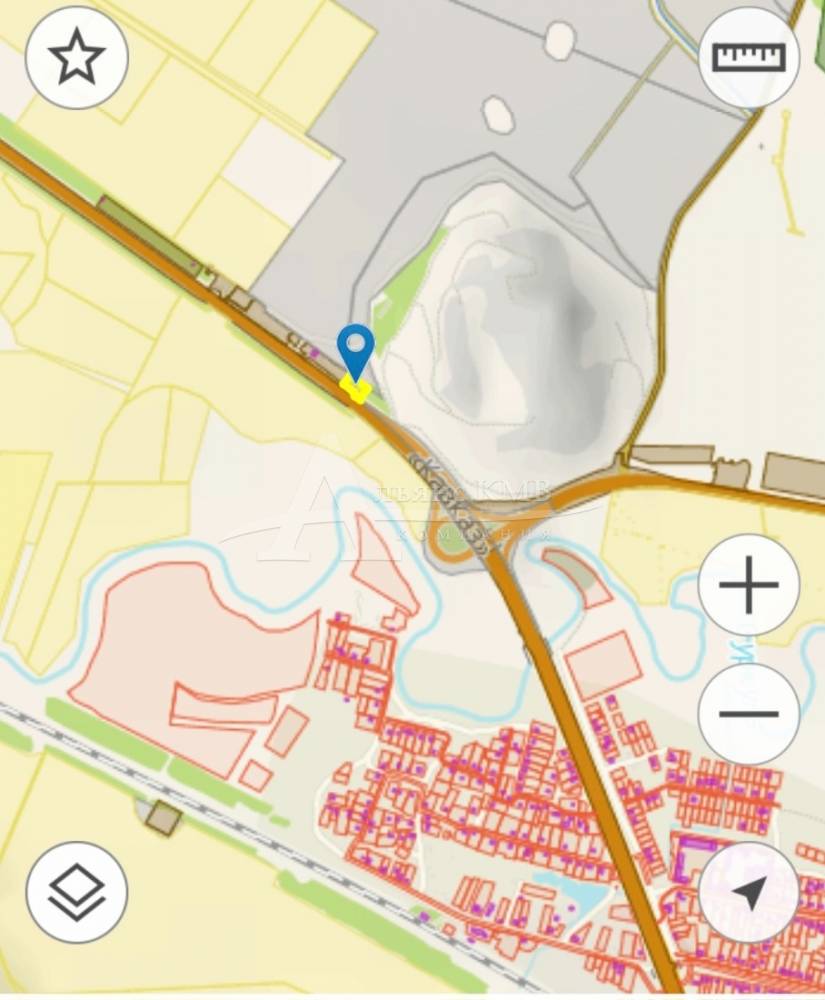Image resolution: width=825 pixels, height=1000 pixels.
Task: Zoom in with the plus button
Action: pyautogui.click(x=748, y=585)
